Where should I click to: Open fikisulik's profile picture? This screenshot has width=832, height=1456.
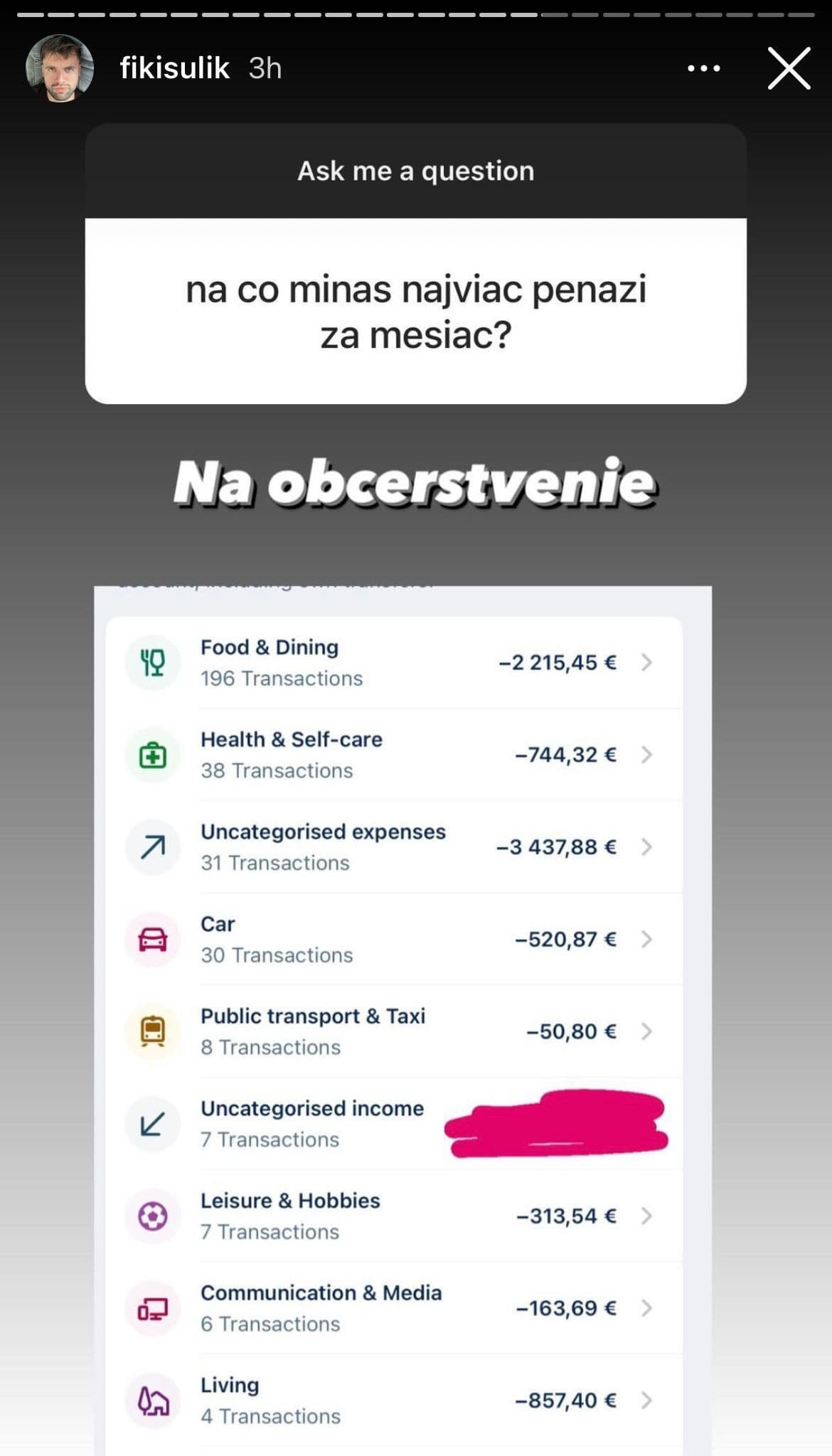pyautogui.click(x=60, y=68)
